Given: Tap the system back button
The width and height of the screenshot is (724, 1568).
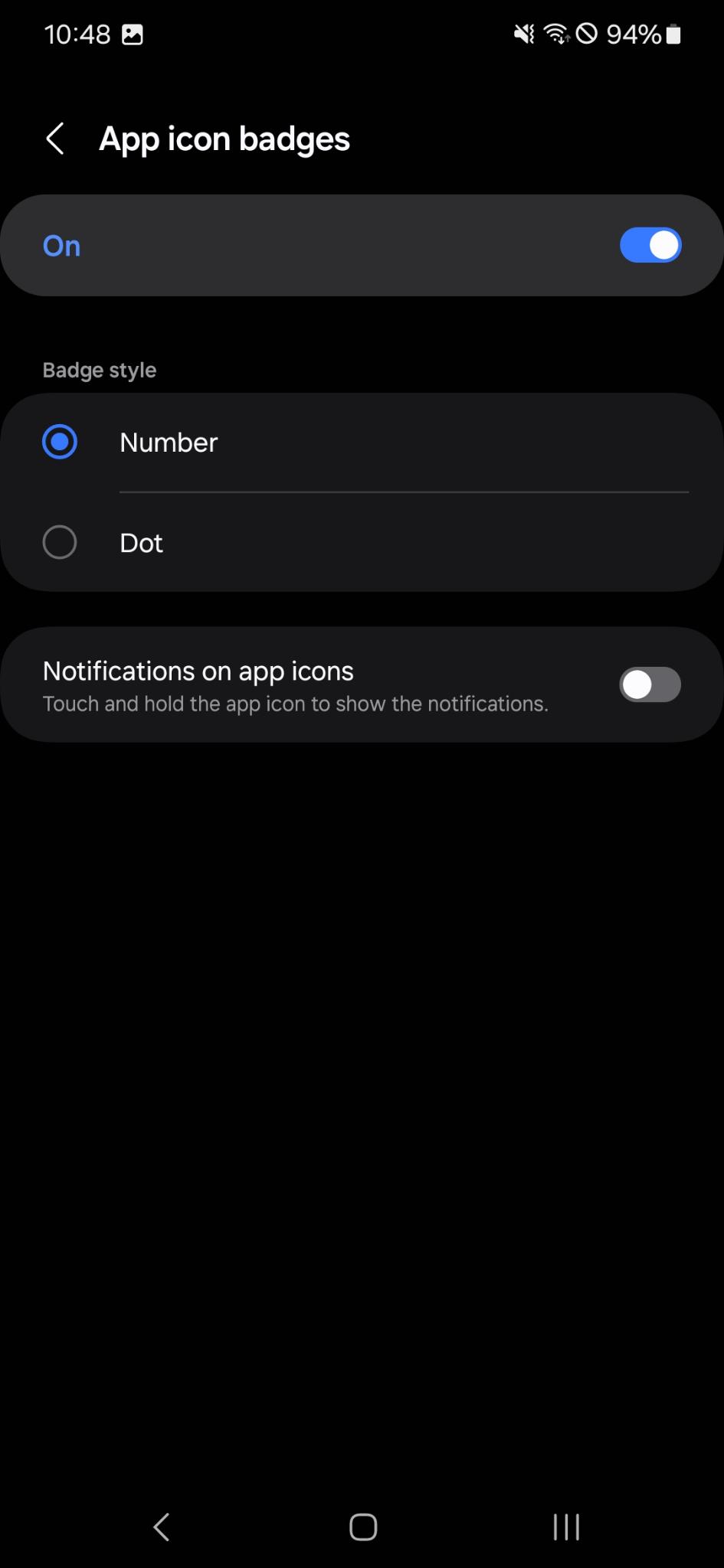Looking at the screenshot, I should tap(161, 1527).
